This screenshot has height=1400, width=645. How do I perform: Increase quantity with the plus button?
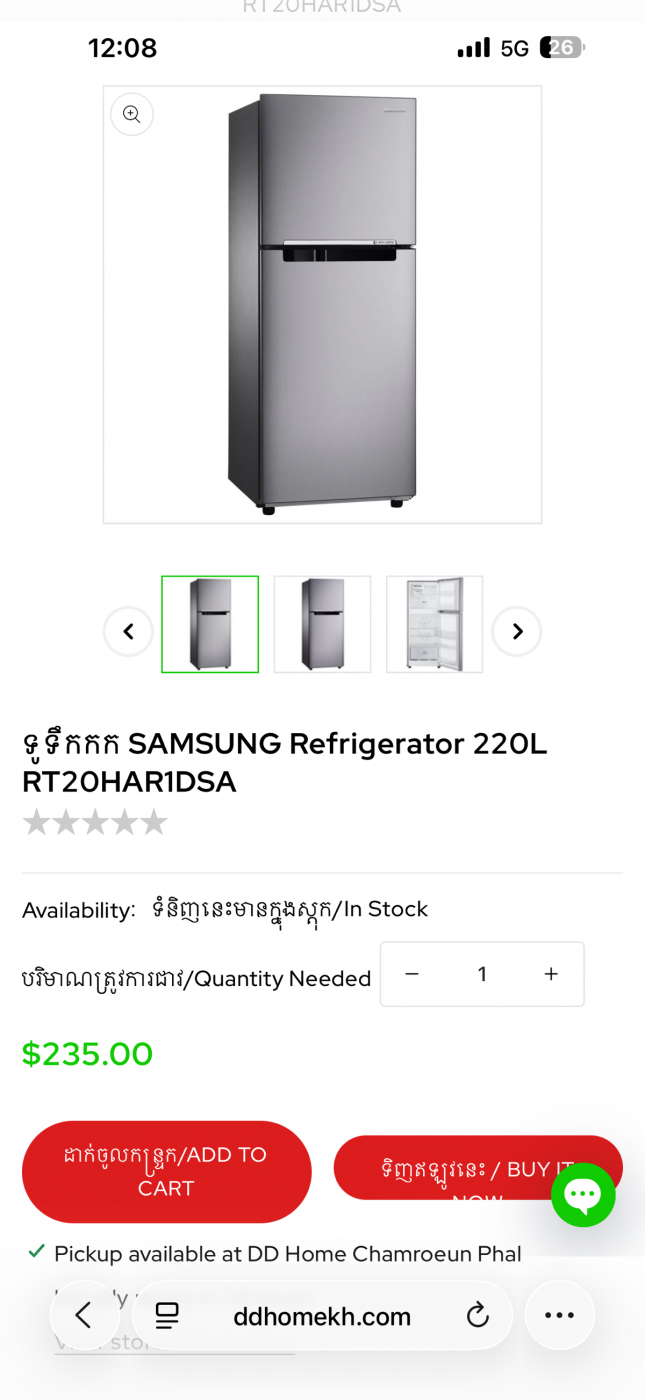click(x=551, y=974)
